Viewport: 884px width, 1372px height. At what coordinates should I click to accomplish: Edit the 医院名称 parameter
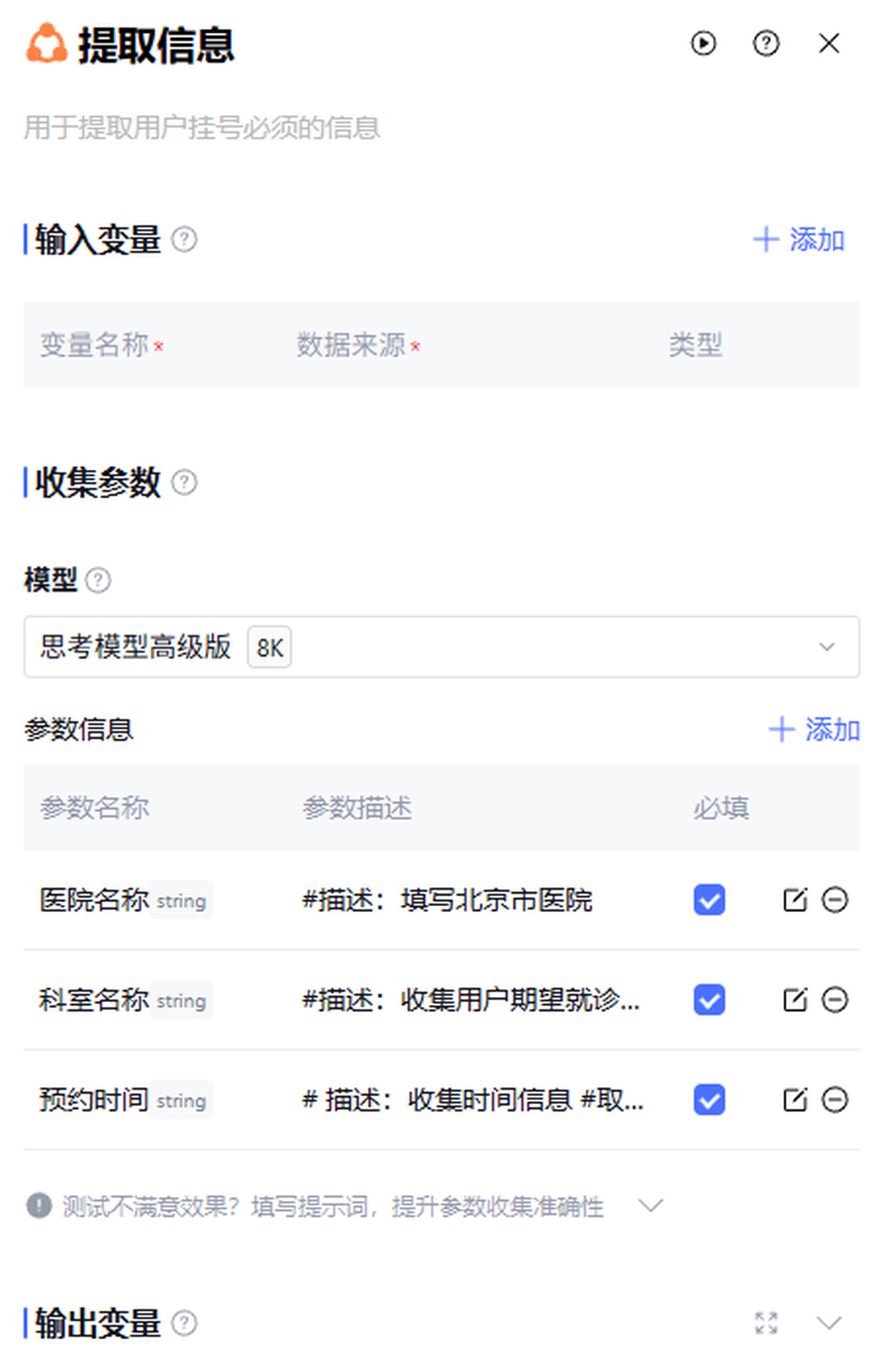(x=795, y=900)
